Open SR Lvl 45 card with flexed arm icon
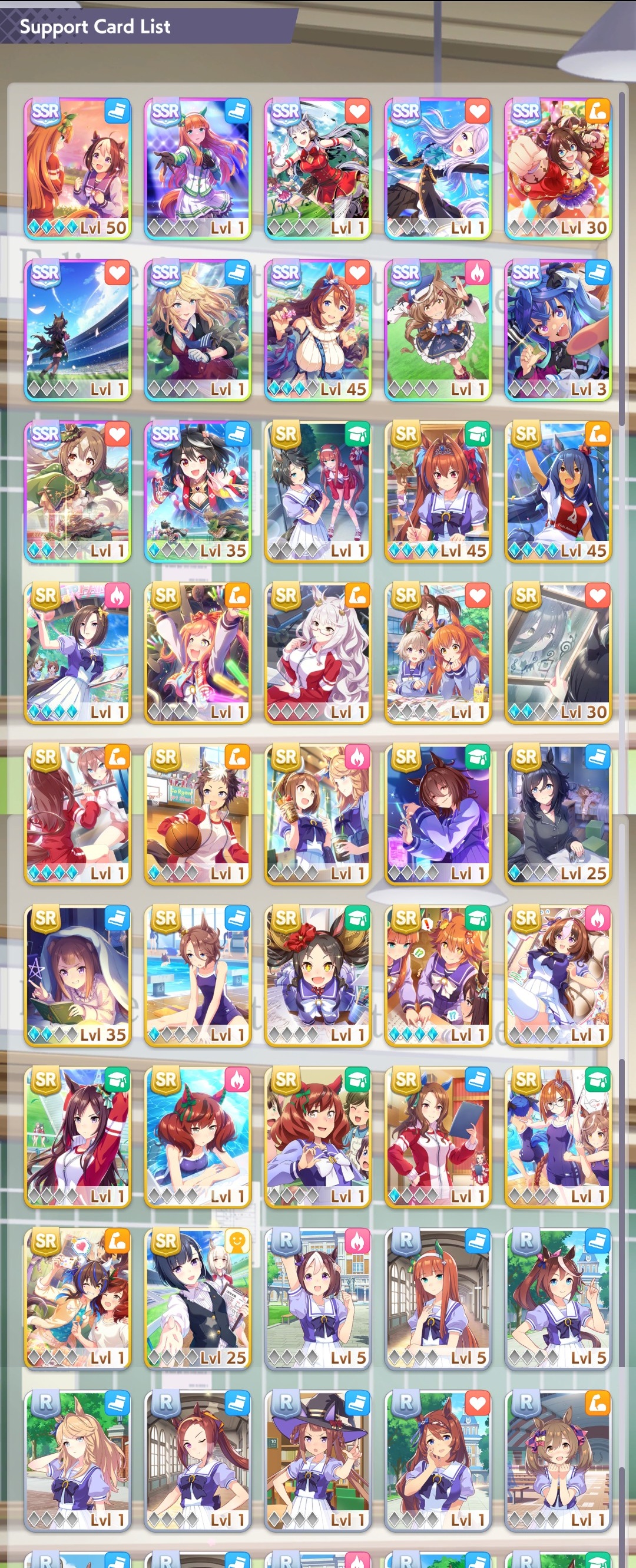Viewport: 636px width, 1568px height. tap(558, 491)
